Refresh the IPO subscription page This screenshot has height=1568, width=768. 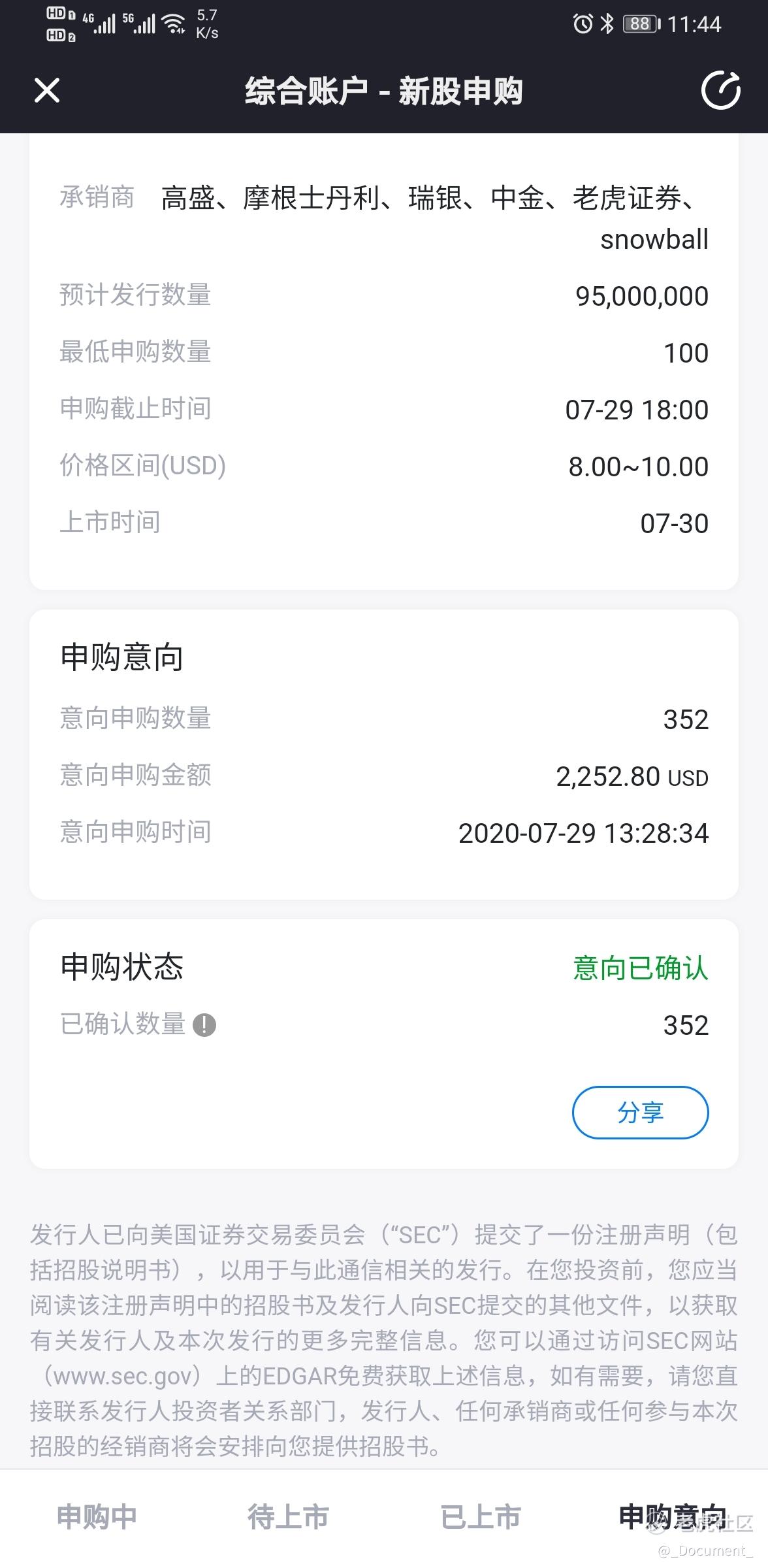click(720, 91)
